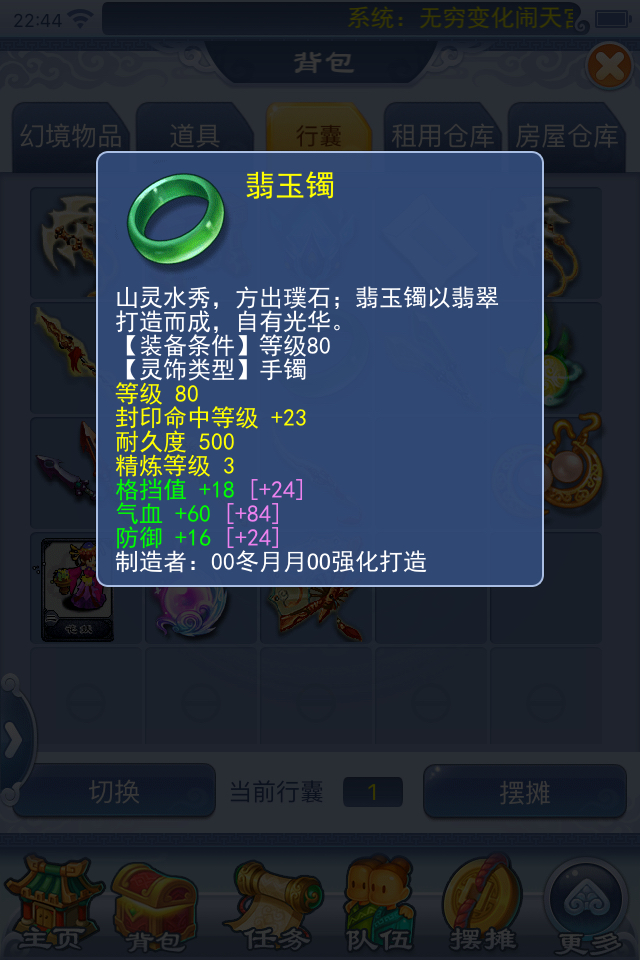
Task: Open 摆摊 in the bottom bar
Action: [483, 905]
